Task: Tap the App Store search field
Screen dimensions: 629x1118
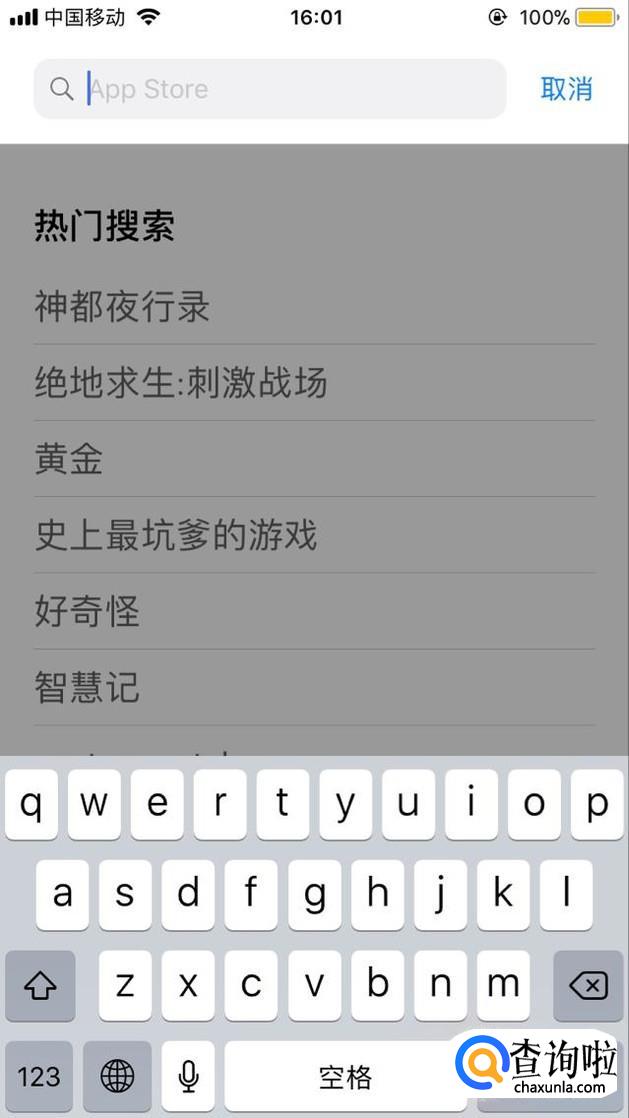Action: click(x=270, y=89)
